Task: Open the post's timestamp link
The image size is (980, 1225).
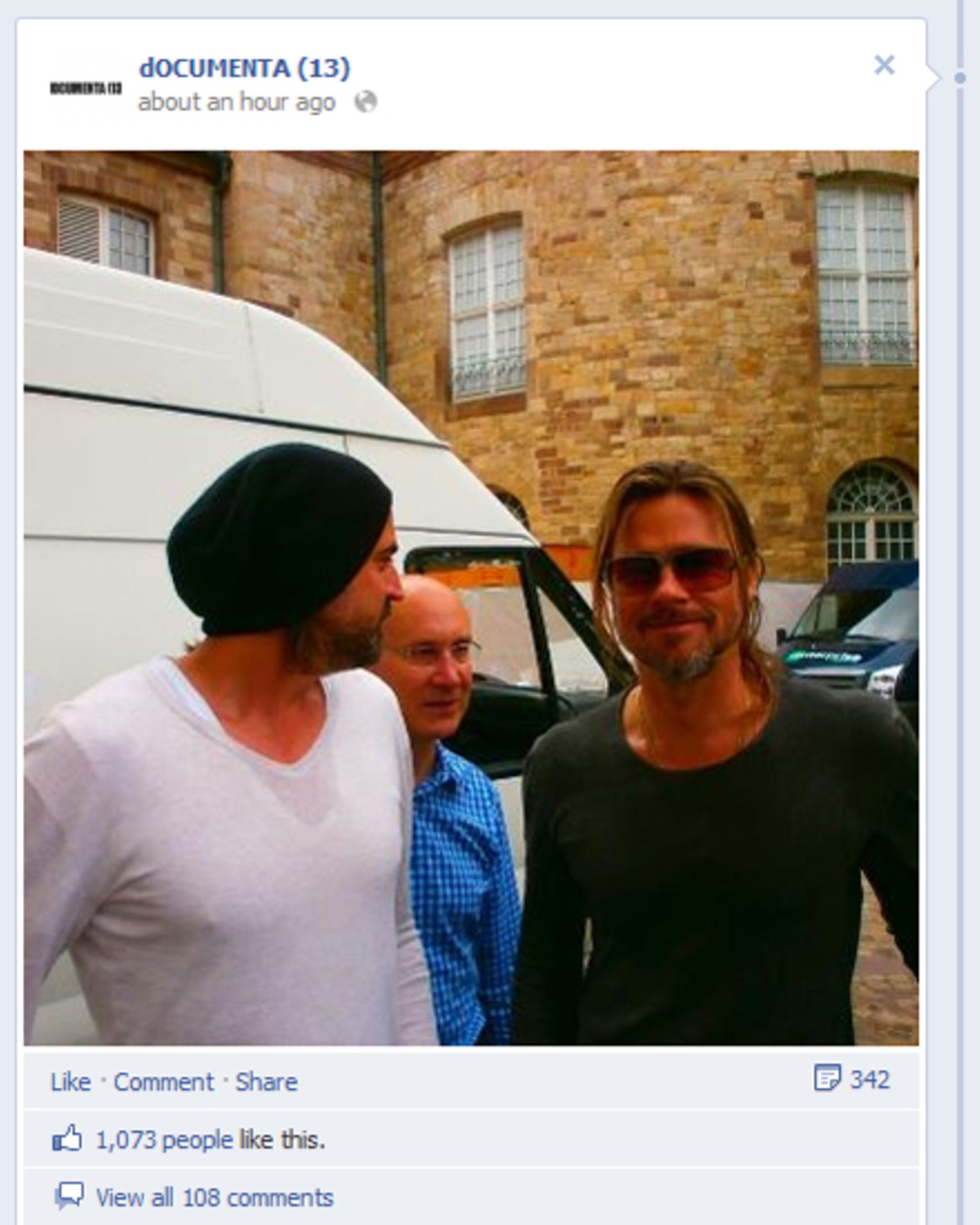Action: 236,103
